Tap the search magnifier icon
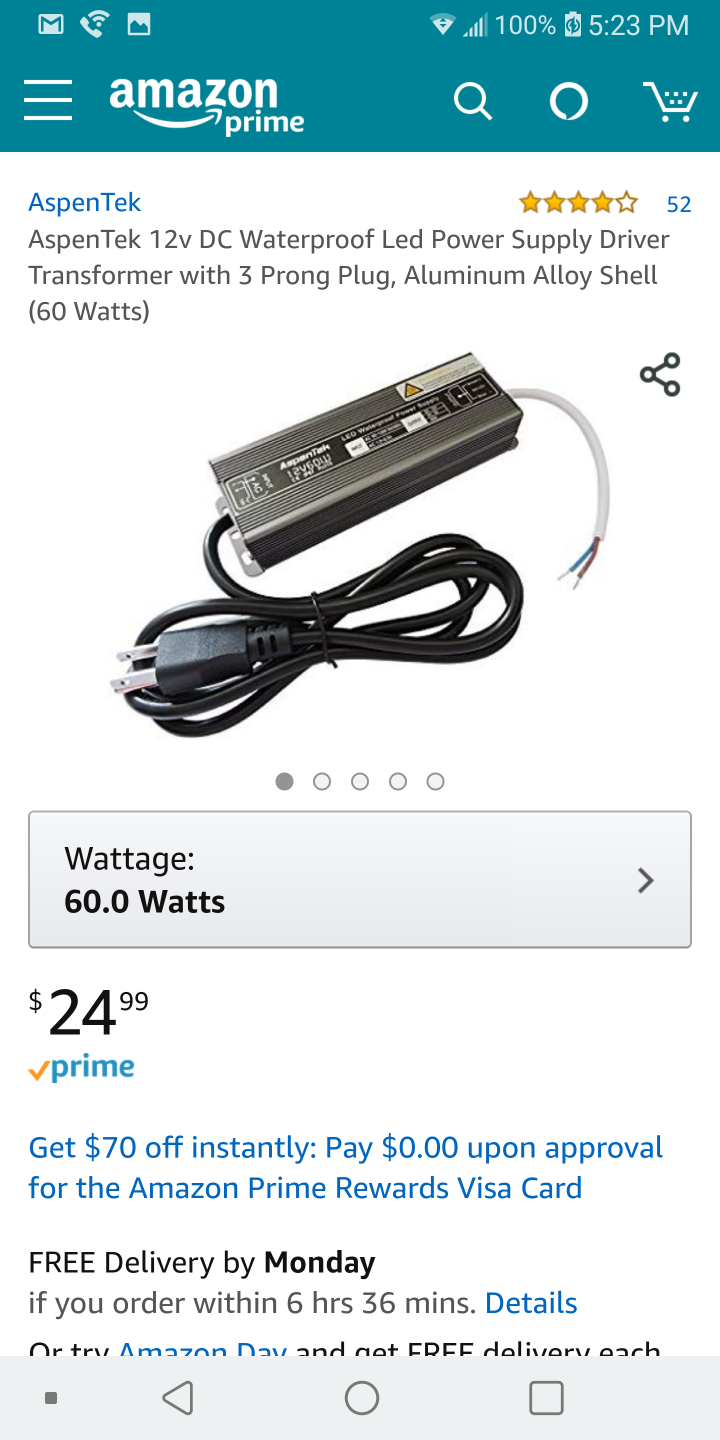720x1440 pixels. pos(472,101)
